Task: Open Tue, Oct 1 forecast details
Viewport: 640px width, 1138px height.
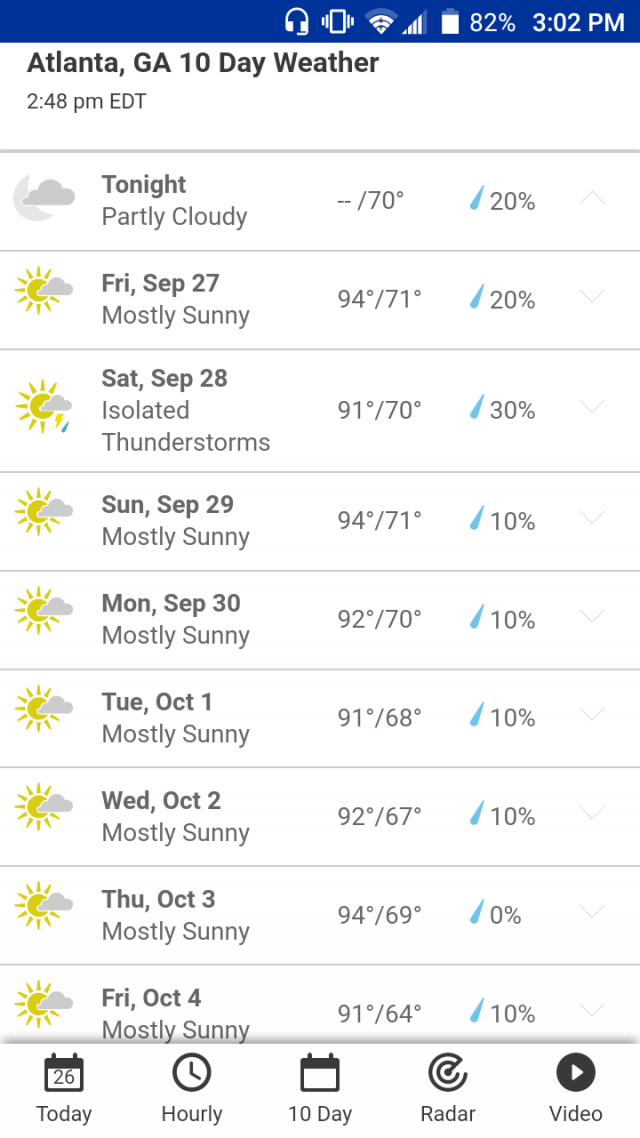Action: coord(593,715)
